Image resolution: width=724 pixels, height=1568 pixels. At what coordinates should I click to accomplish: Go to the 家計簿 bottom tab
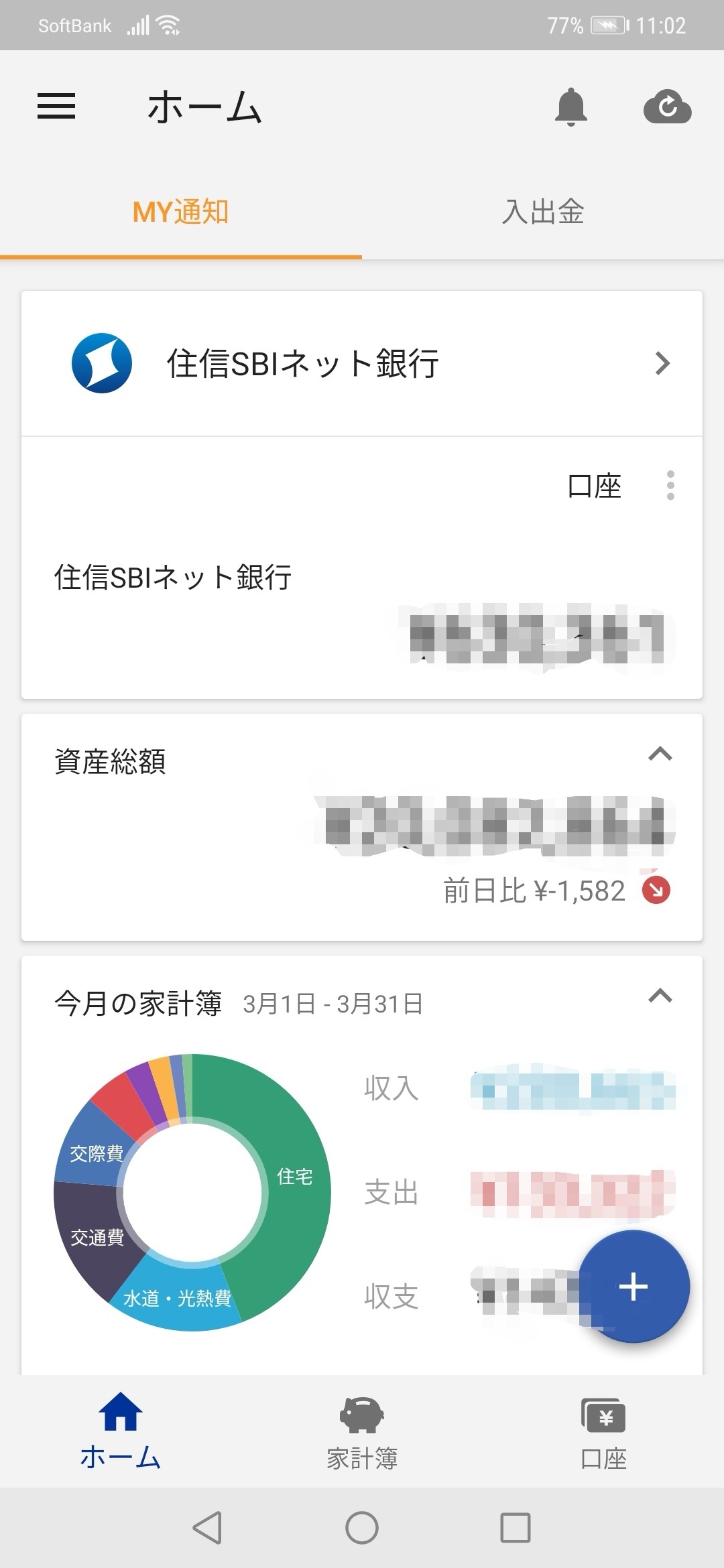click(x=362, y=1430)
